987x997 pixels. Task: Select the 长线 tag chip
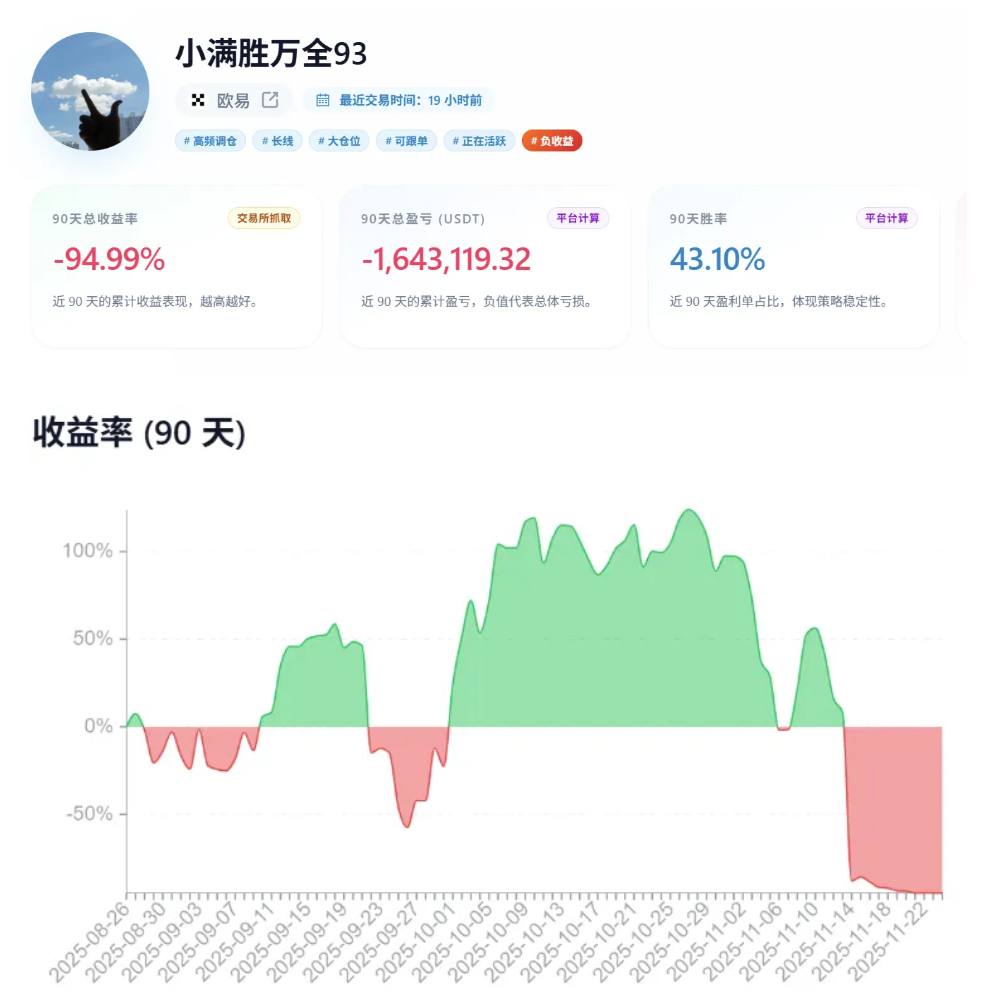pos(277,141)
